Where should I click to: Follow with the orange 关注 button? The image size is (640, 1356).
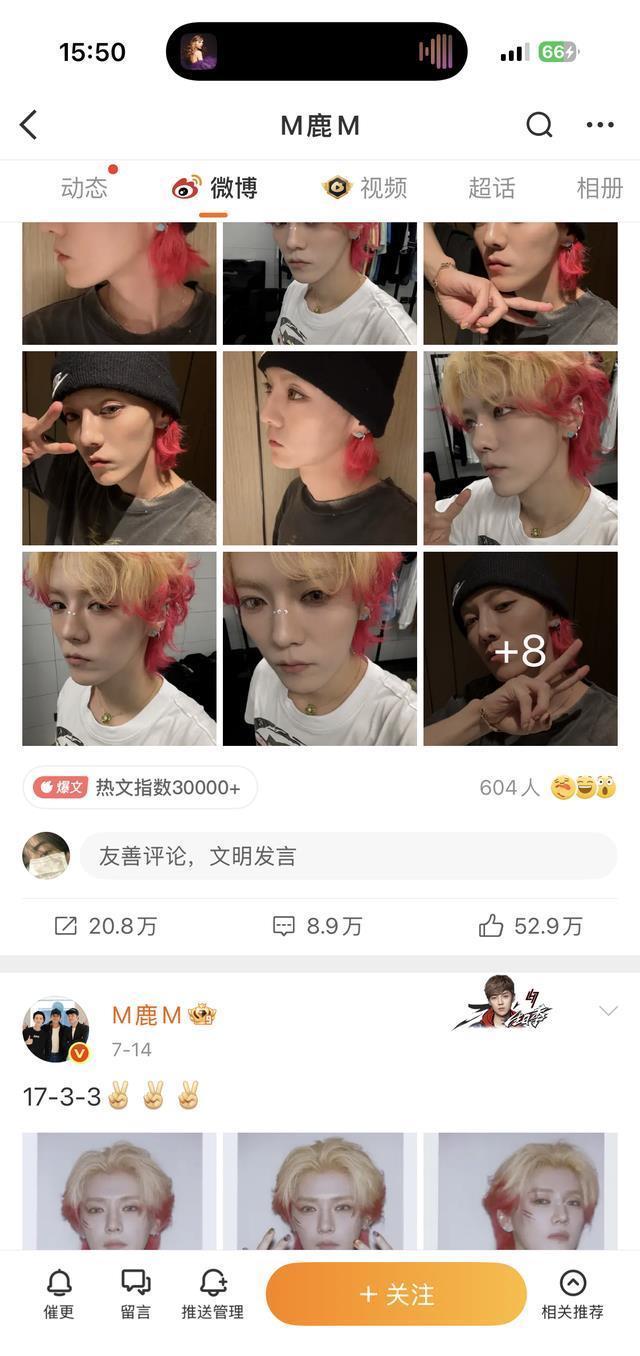click(396, 1294)
